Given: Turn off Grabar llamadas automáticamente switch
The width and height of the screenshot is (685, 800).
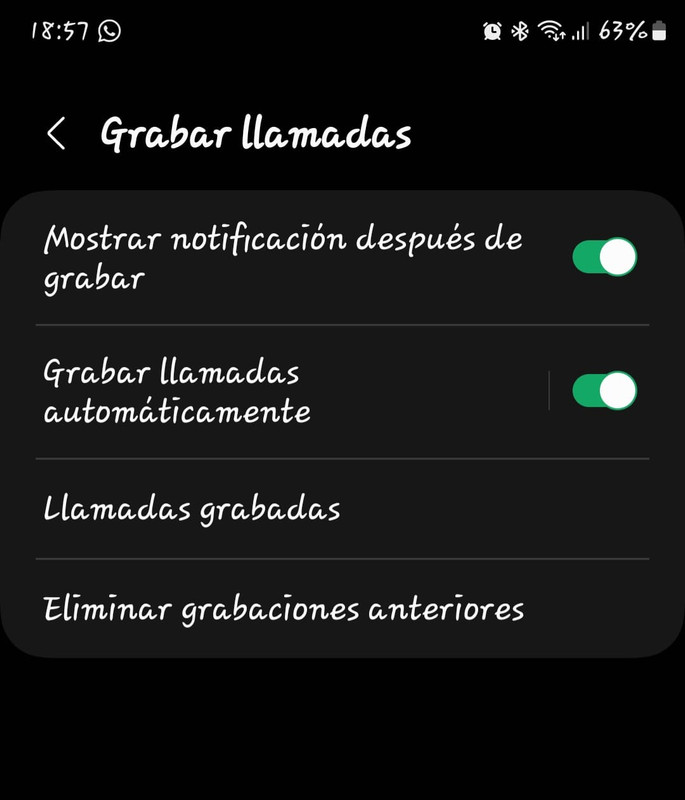Looking at the screenshot, I should [604, 391].
